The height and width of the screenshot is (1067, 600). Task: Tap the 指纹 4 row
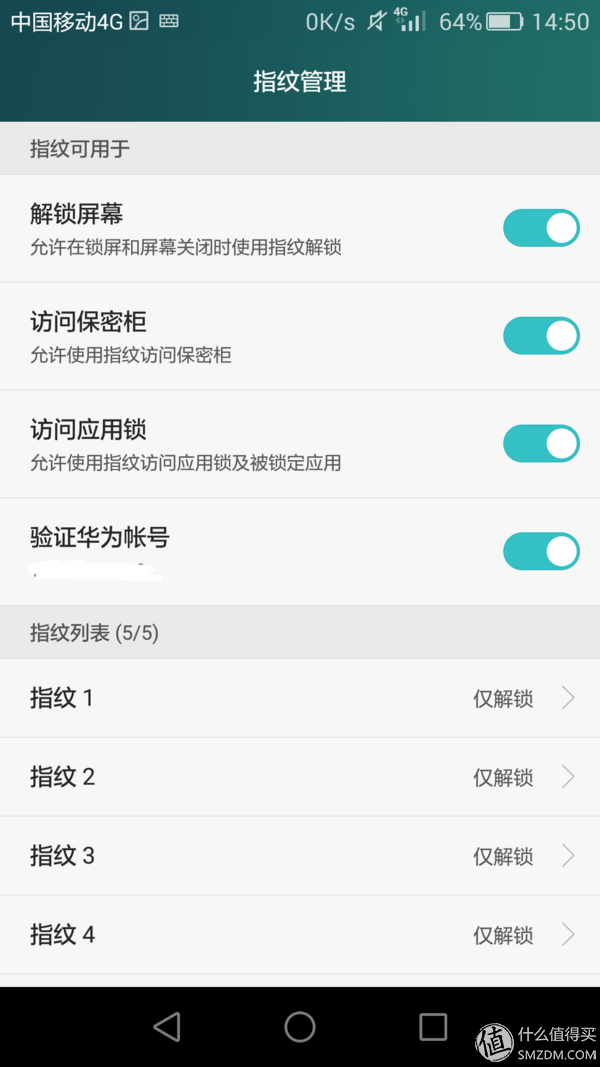(x=300, y=935)
